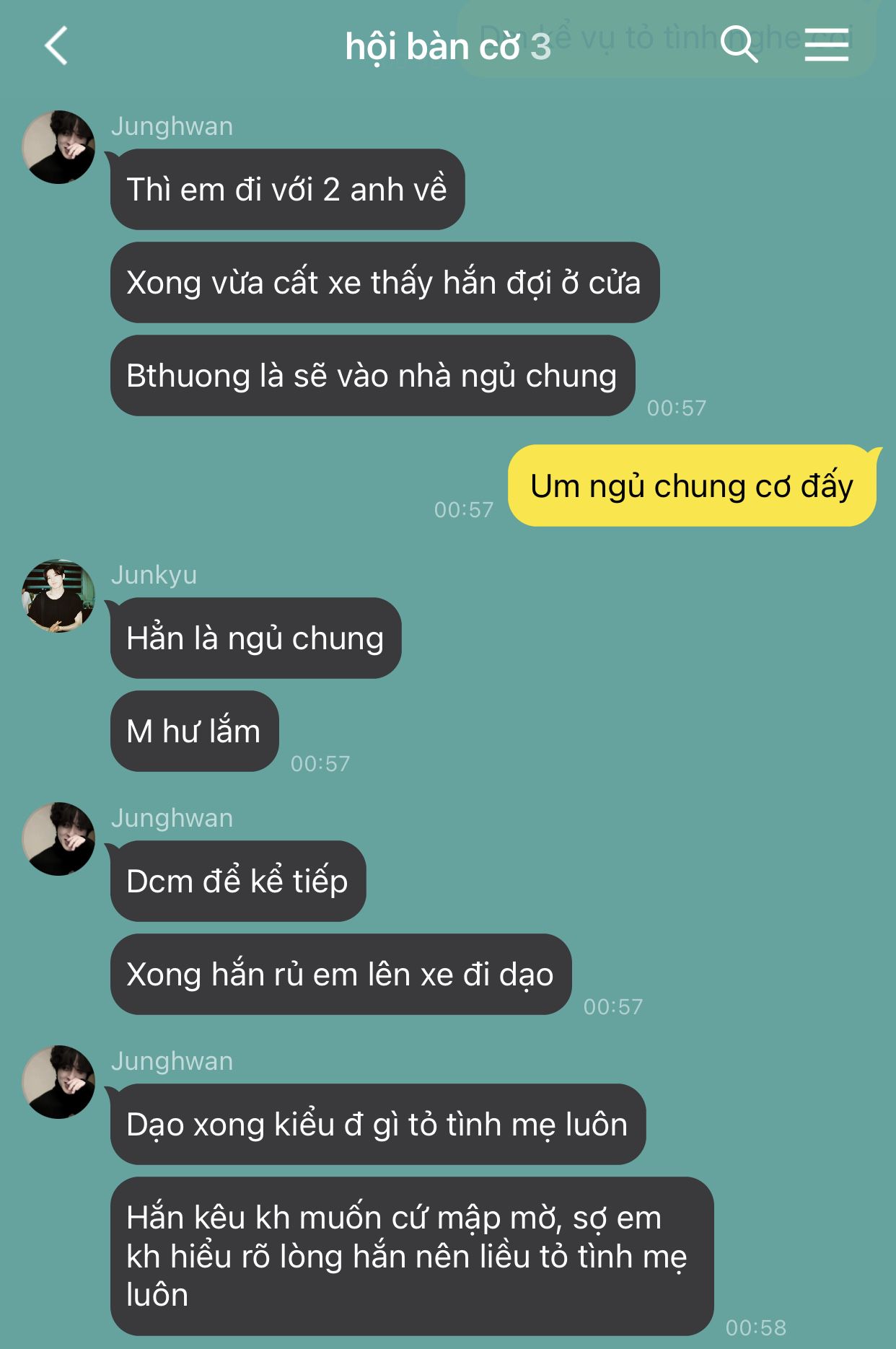Open Junkyu's profile picture
Viewport: 896px width, 1349px height.
[58, 596]
